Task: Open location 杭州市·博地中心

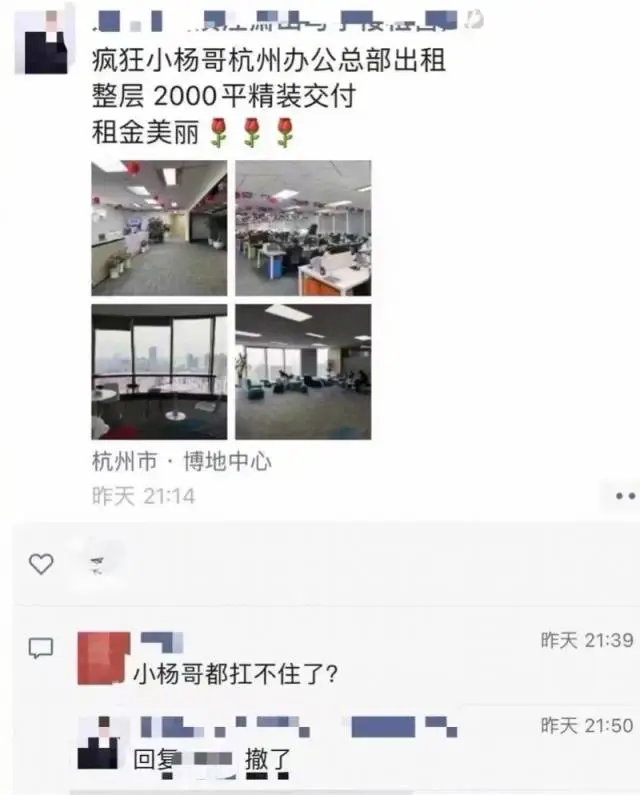Action: click(x=181, y=461)
